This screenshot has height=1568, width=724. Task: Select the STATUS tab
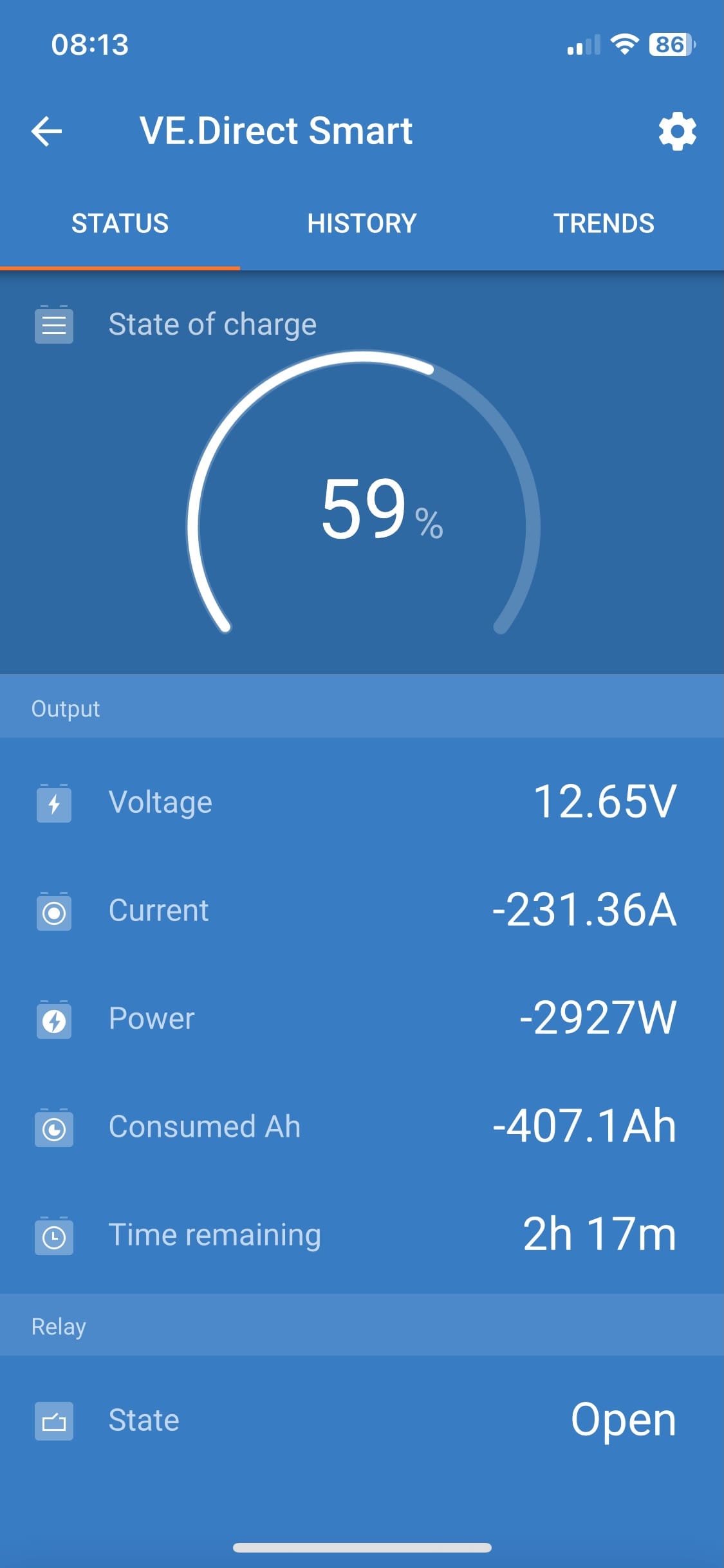coord(120,223)
